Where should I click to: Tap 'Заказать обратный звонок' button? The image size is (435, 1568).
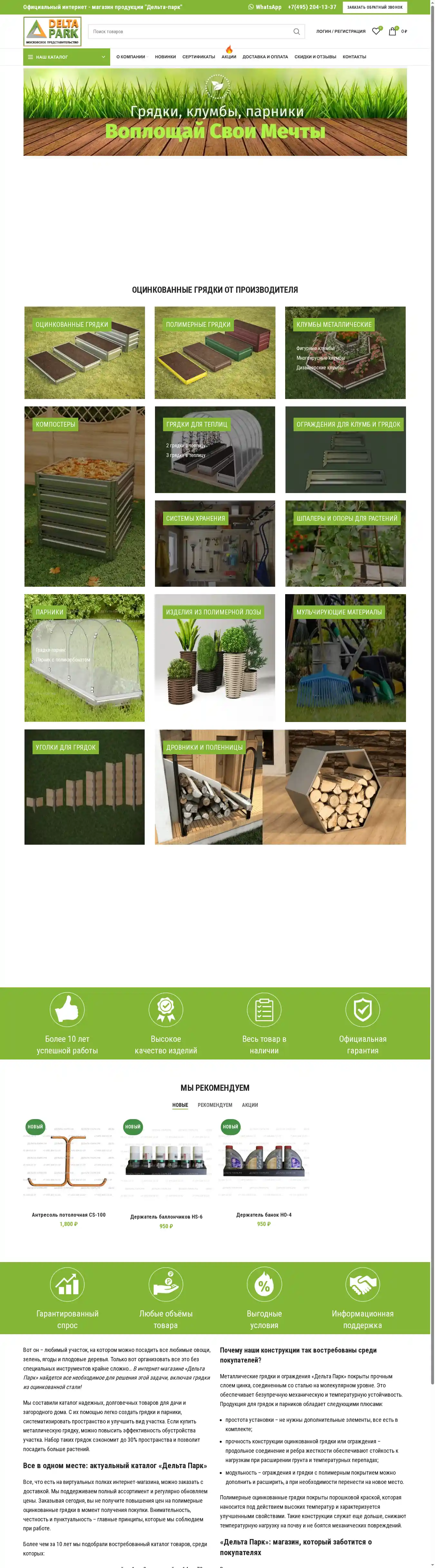coord(375,7)
